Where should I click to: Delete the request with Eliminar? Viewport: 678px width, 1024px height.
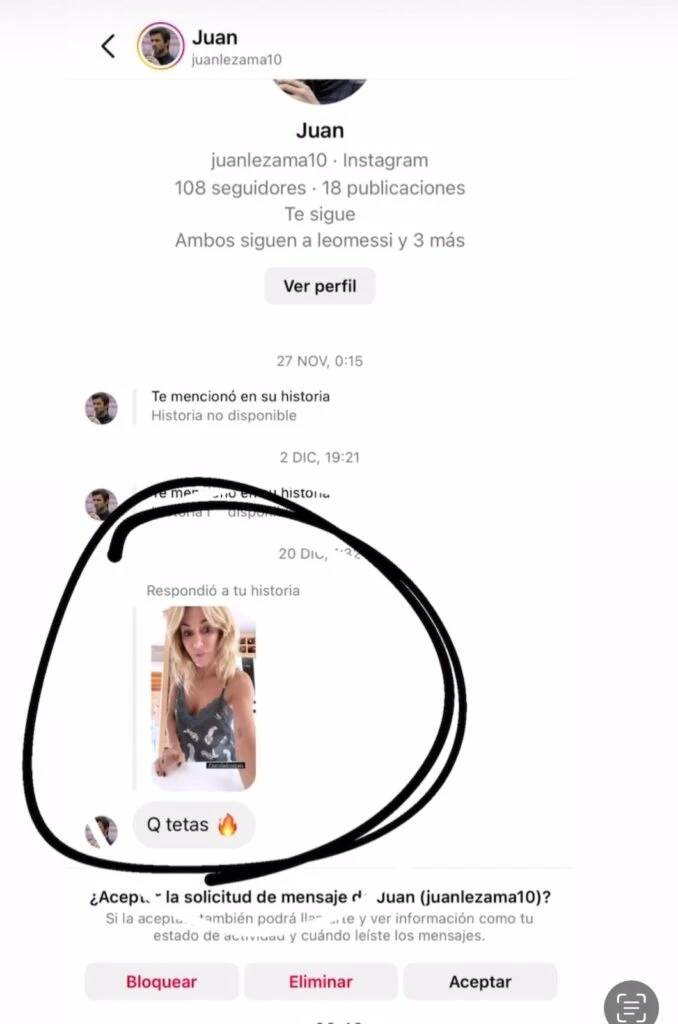point(320,982)
